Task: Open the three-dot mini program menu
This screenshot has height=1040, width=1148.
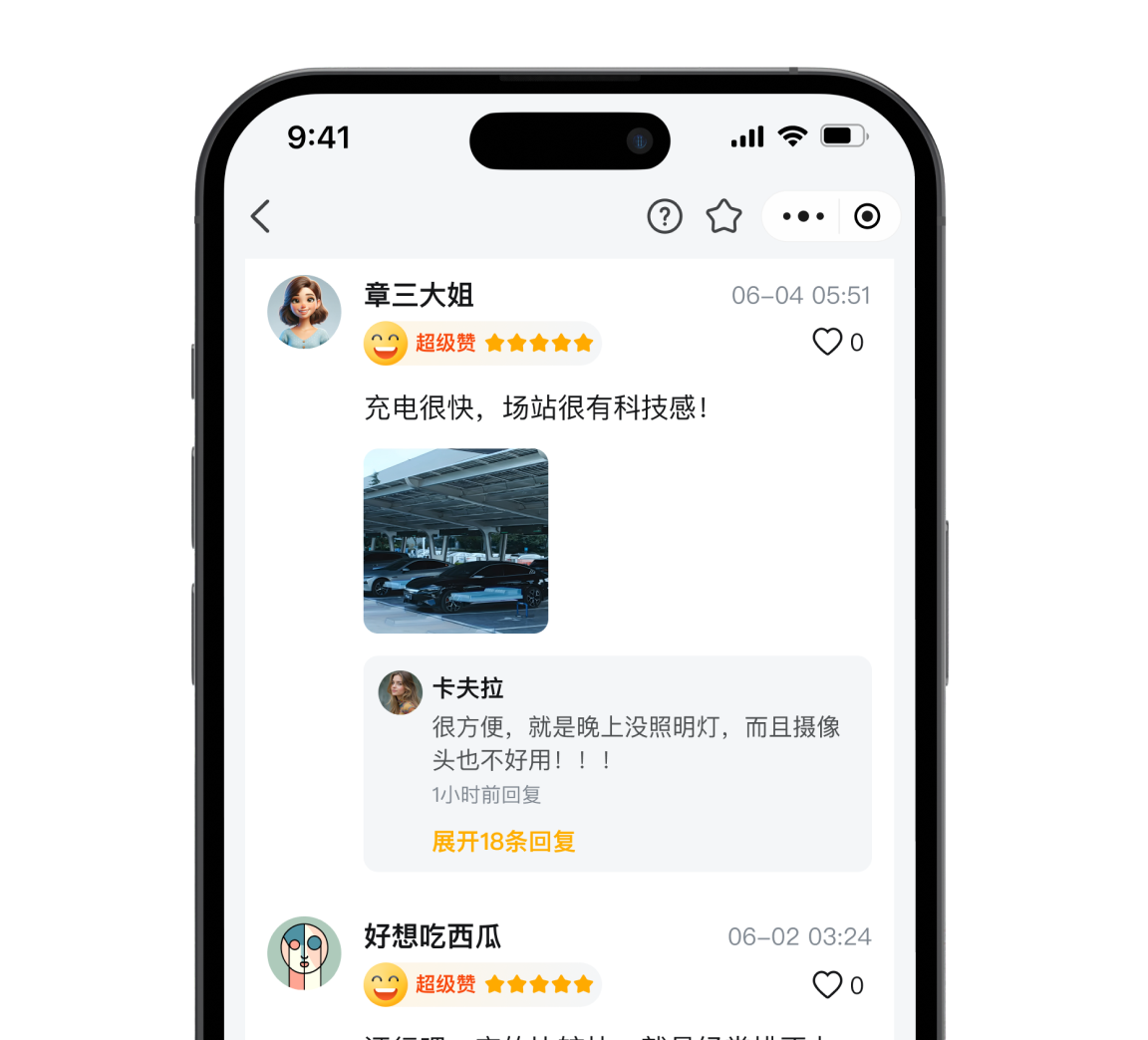Action: point(803,216)
